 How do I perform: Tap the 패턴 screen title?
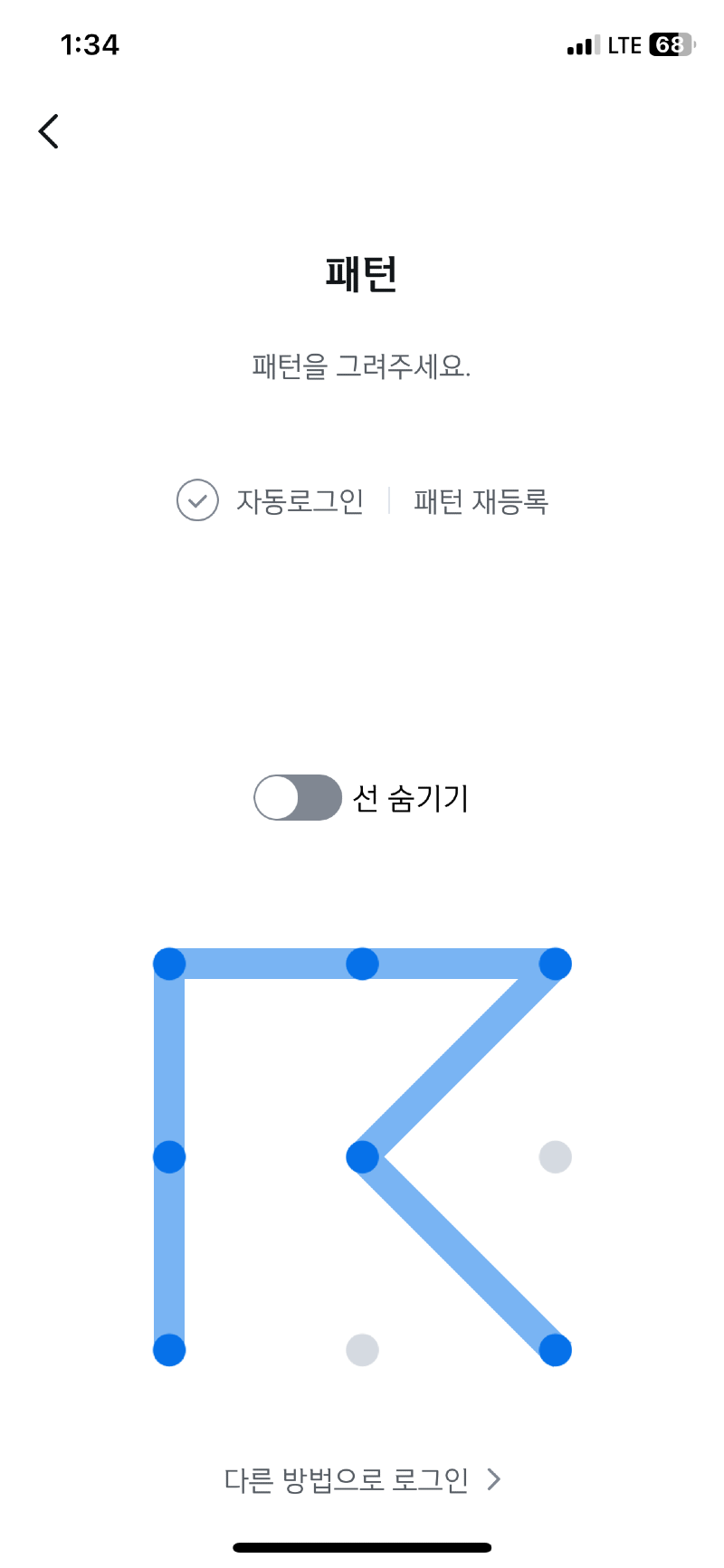pos(362,274)
